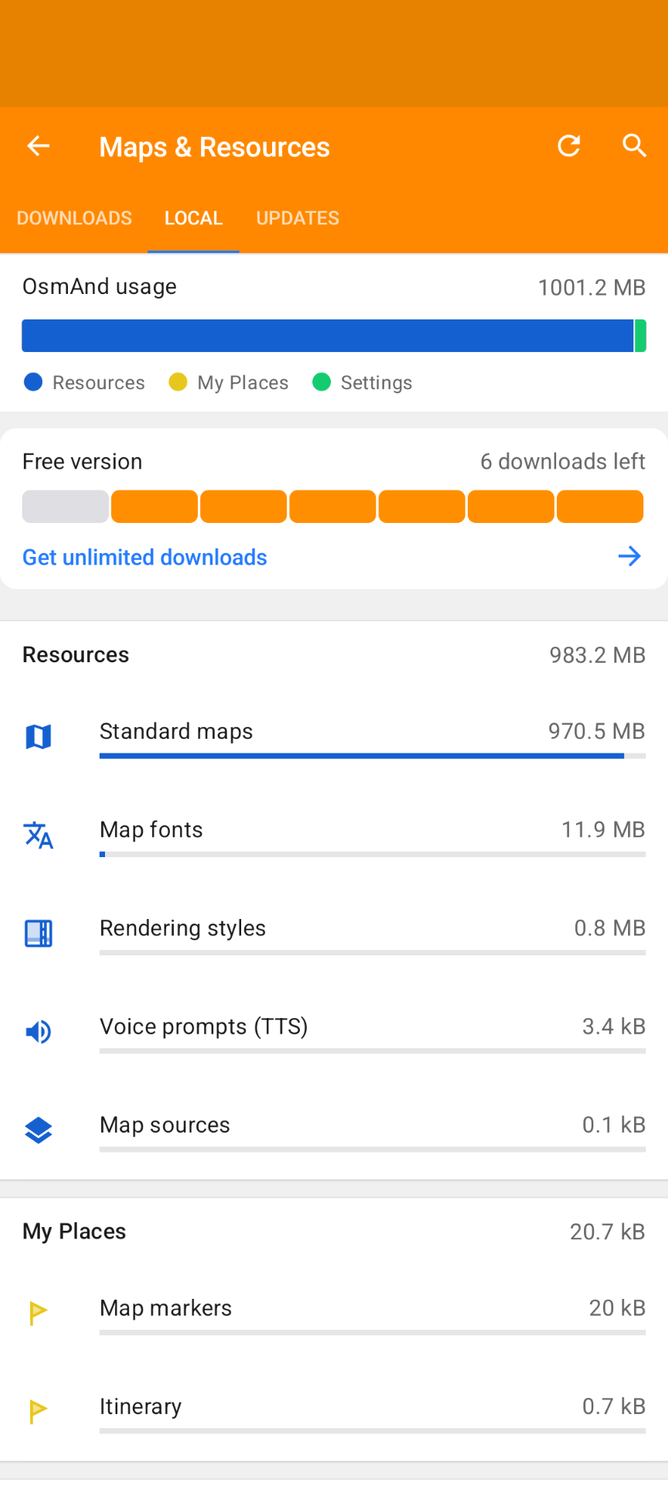
Task: Select the Local tab
Action: tap(193, 218)
